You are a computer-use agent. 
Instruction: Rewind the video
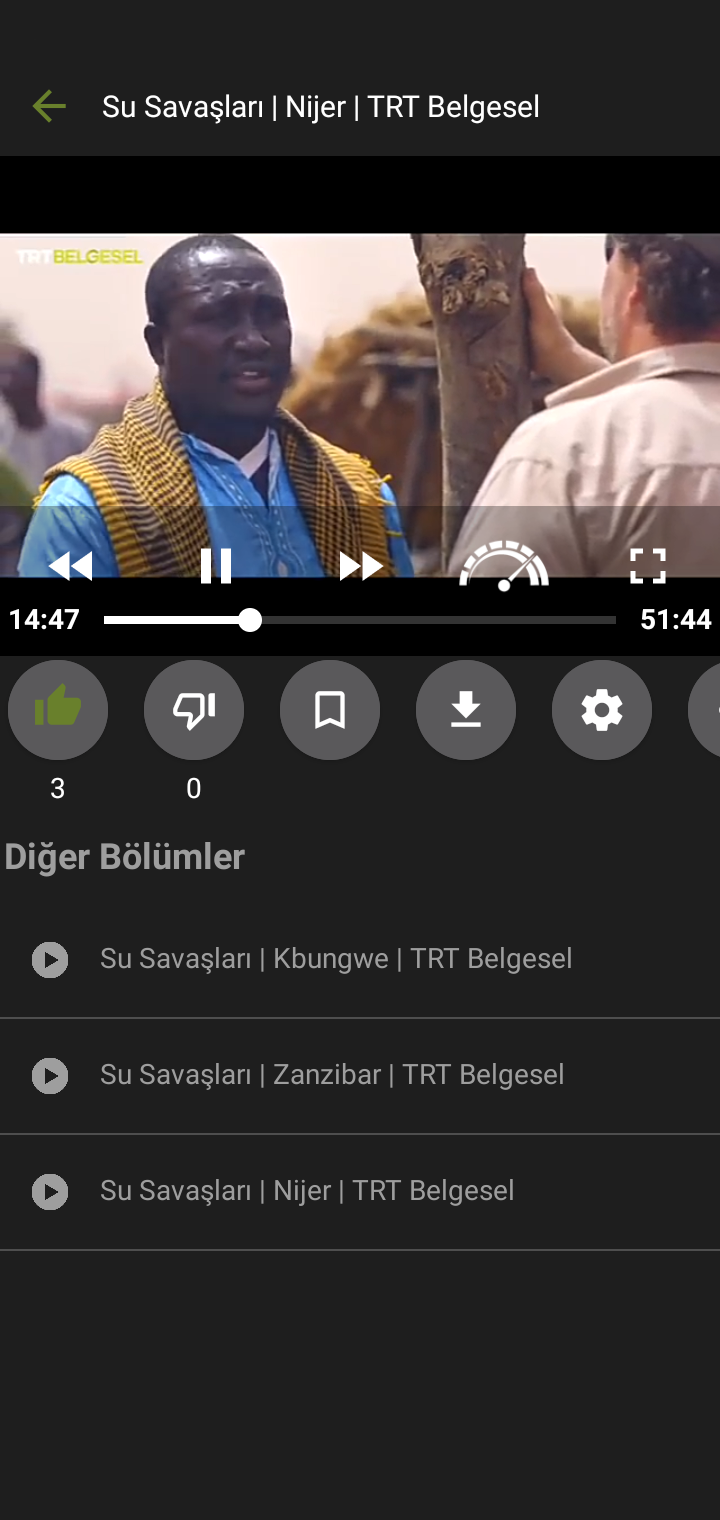pos(70,566)
